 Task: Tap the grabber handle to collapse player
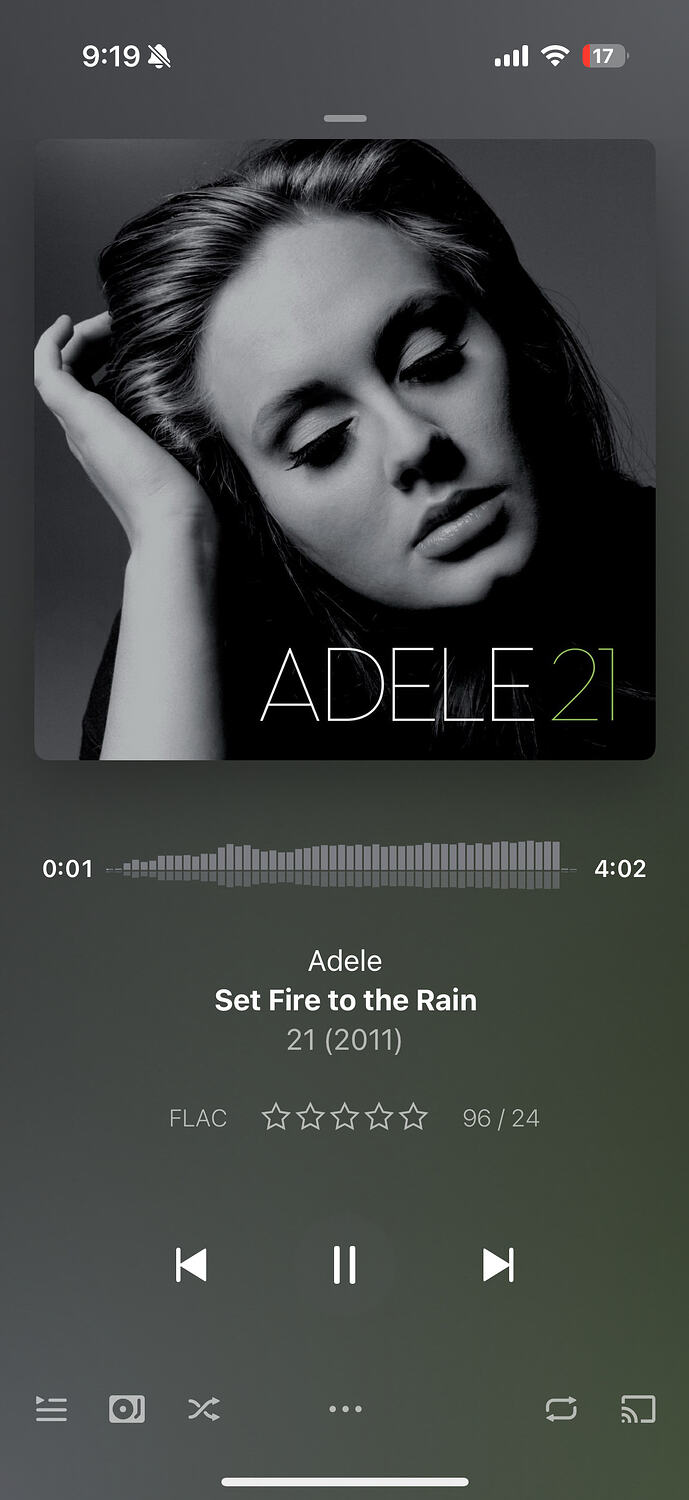point(345,118)
